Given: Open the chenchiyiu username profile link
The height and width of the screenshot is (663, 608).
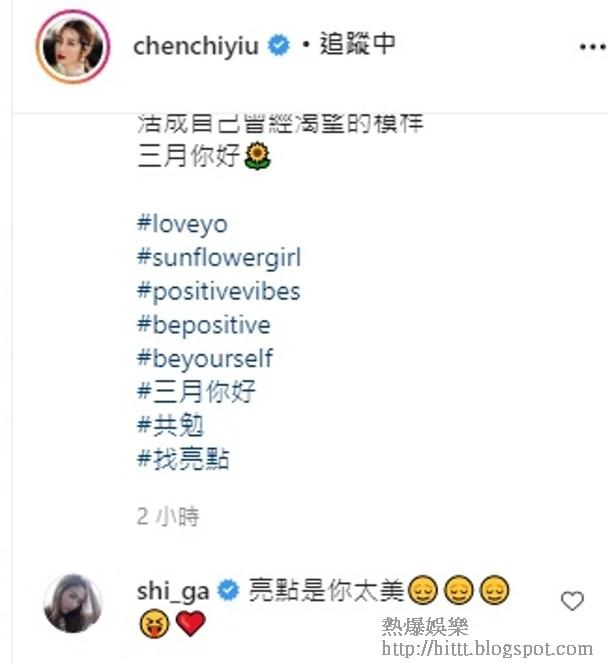Looking at the screenshot, I should (x=196, y=45).
